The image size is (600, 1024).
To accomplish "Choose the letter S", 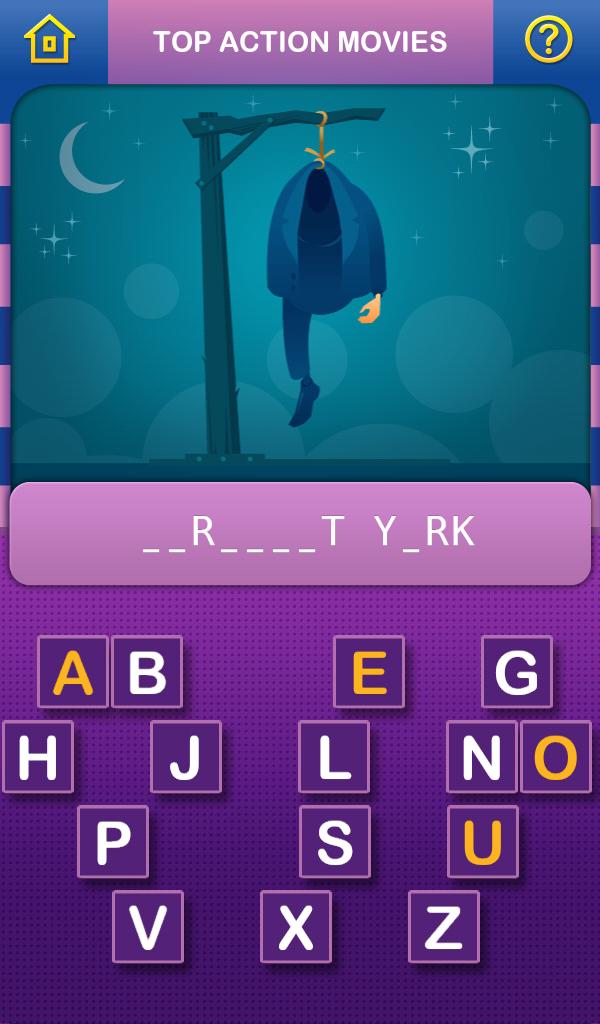I will 335,842.
